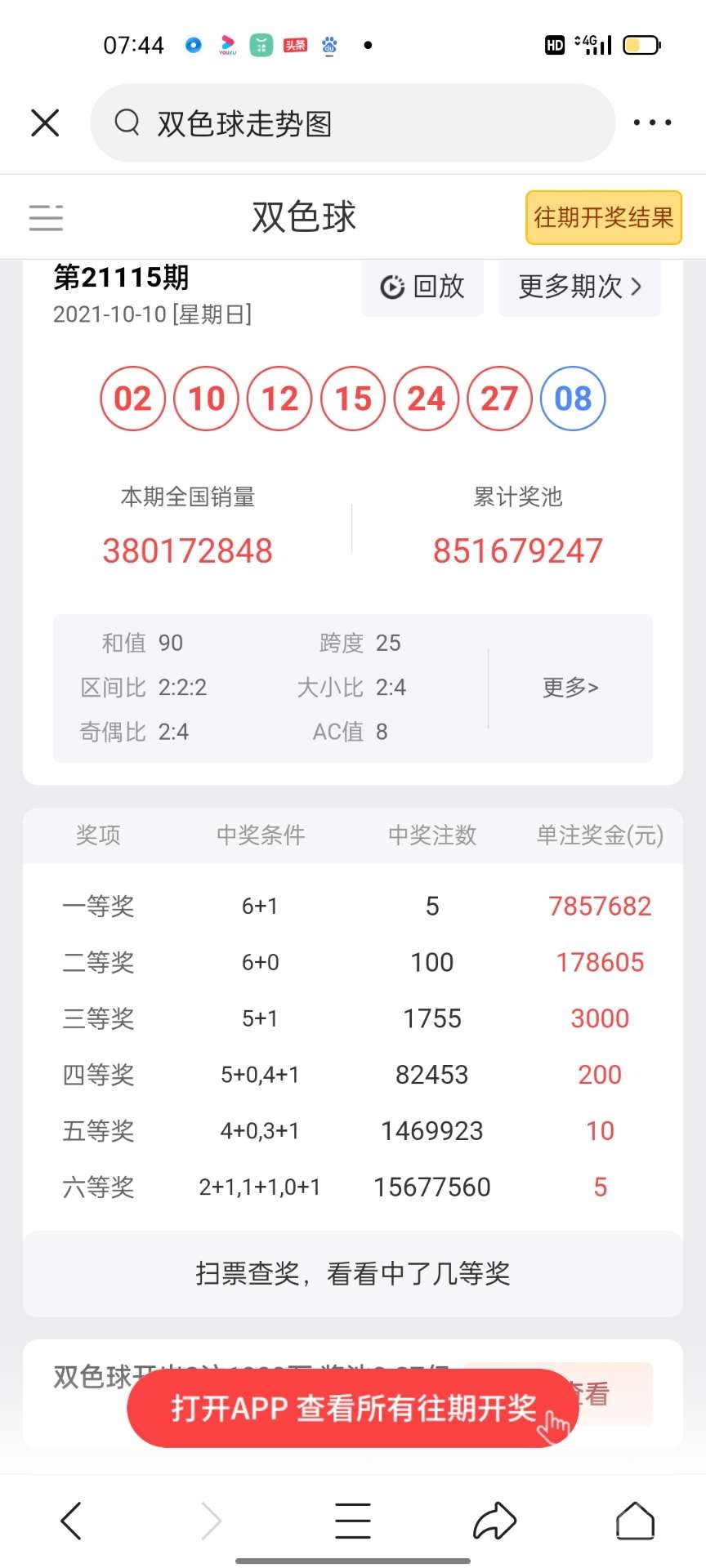Open 往期开奖结果 past results
Screen dimensions: 706x1568
click(x=603, y=217)
